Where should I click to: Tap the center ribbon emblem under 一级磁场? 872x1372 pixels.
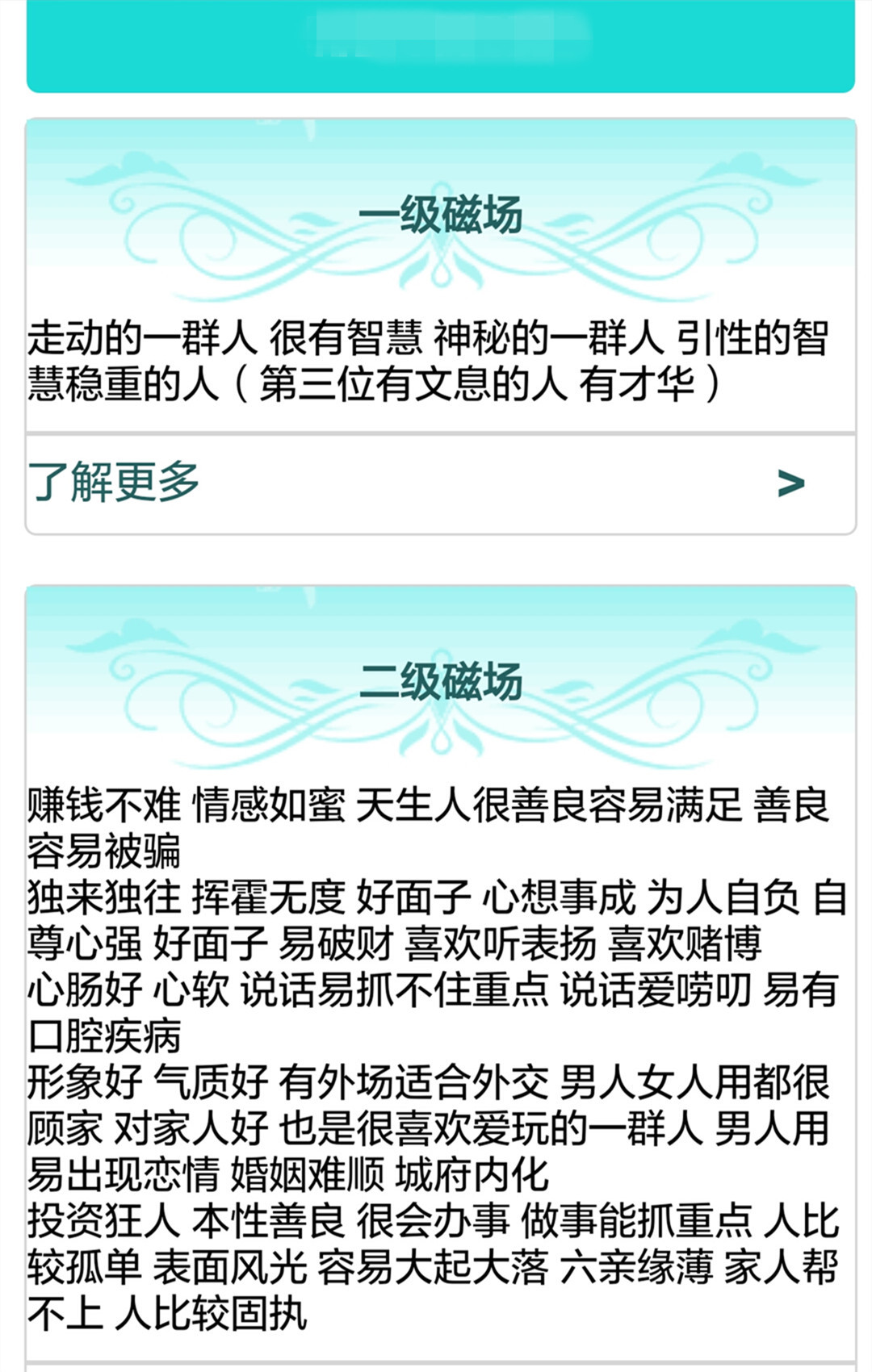[440, 266]
